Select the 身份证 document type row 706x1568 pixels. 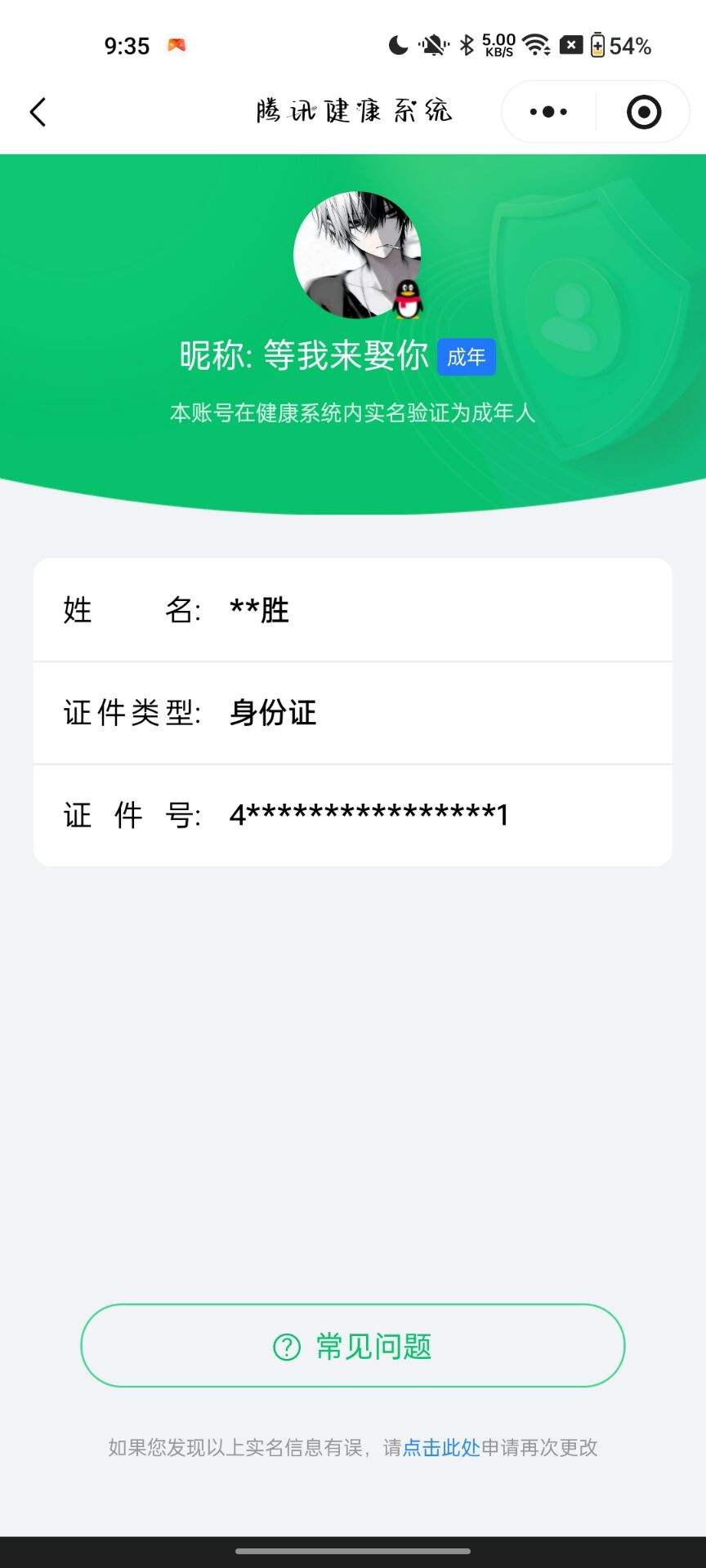[353, 712]
